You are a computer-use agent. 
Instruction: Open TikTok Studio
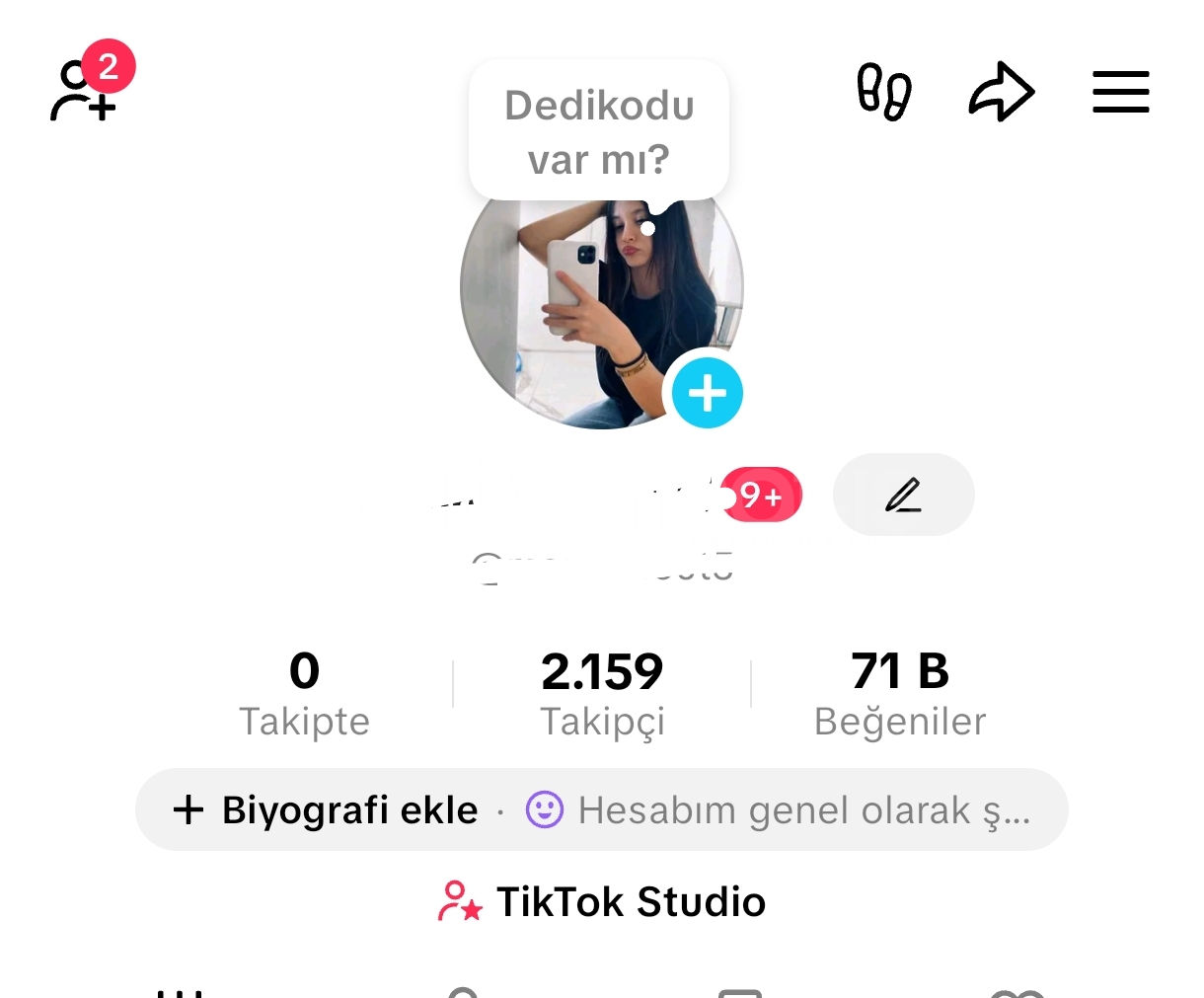point(602,901)
